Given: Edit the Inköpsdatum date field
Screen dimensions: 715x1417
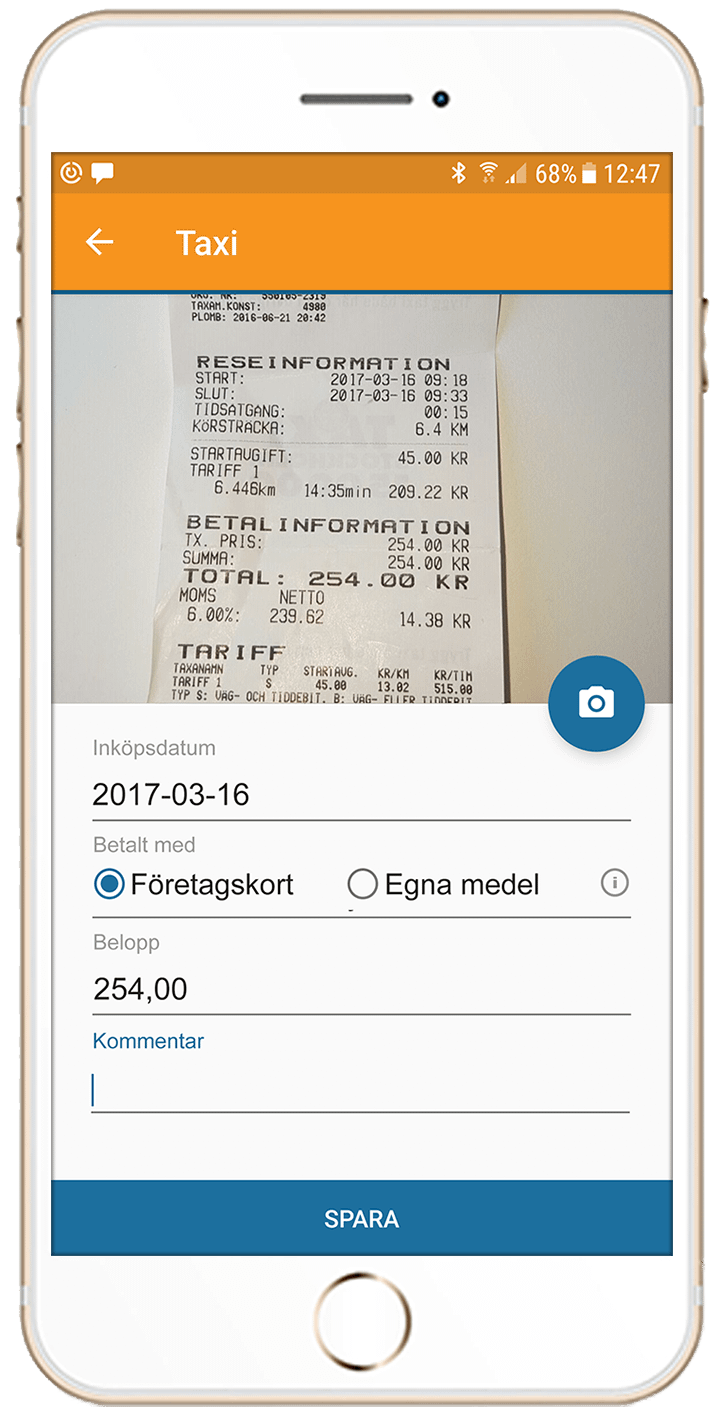Looking at the screenshot, I should (360, 795).
